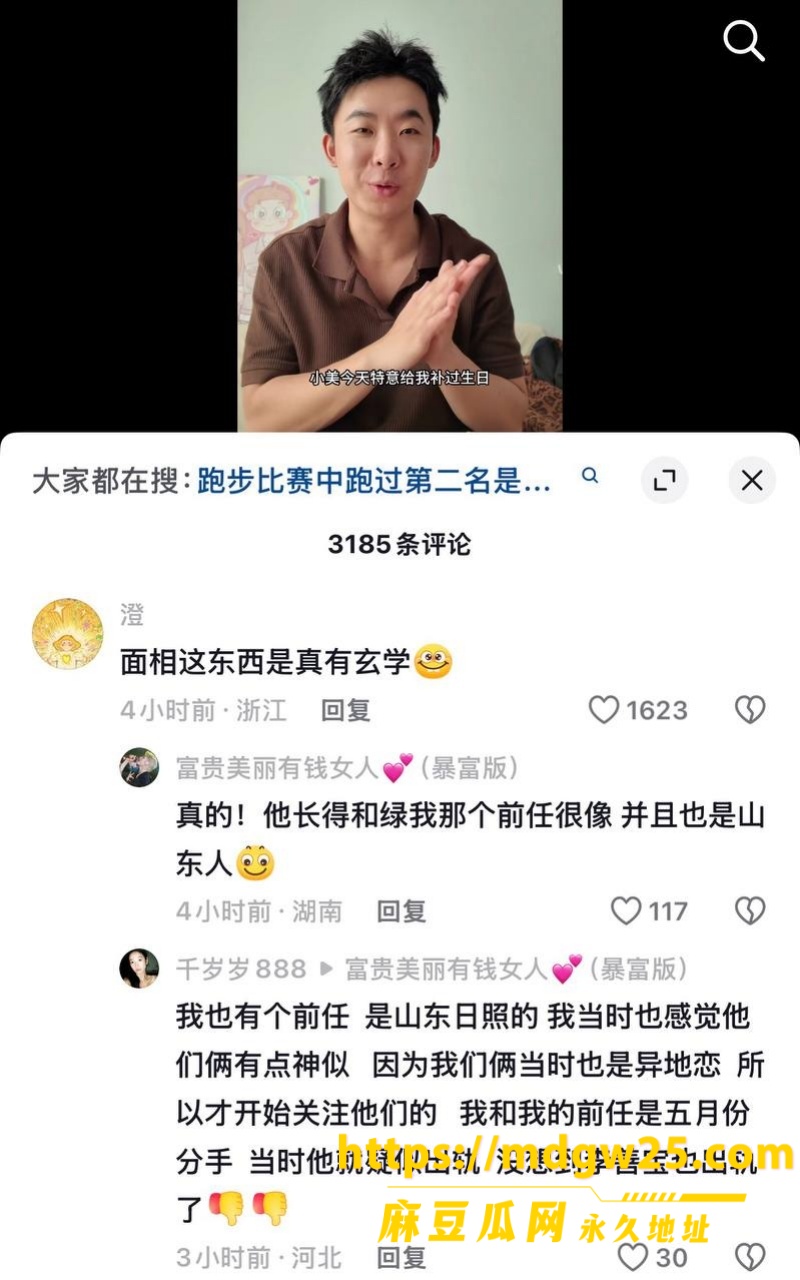The image size is (800, 1280).
Task: Open profile of 富贵美丽有钱女人
Action: tap(140, 768)
